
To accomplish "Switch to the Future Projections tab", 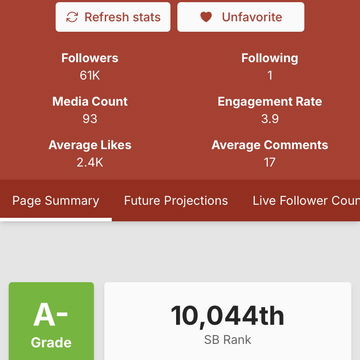I will pyautogui.click(x=176, y=201).
